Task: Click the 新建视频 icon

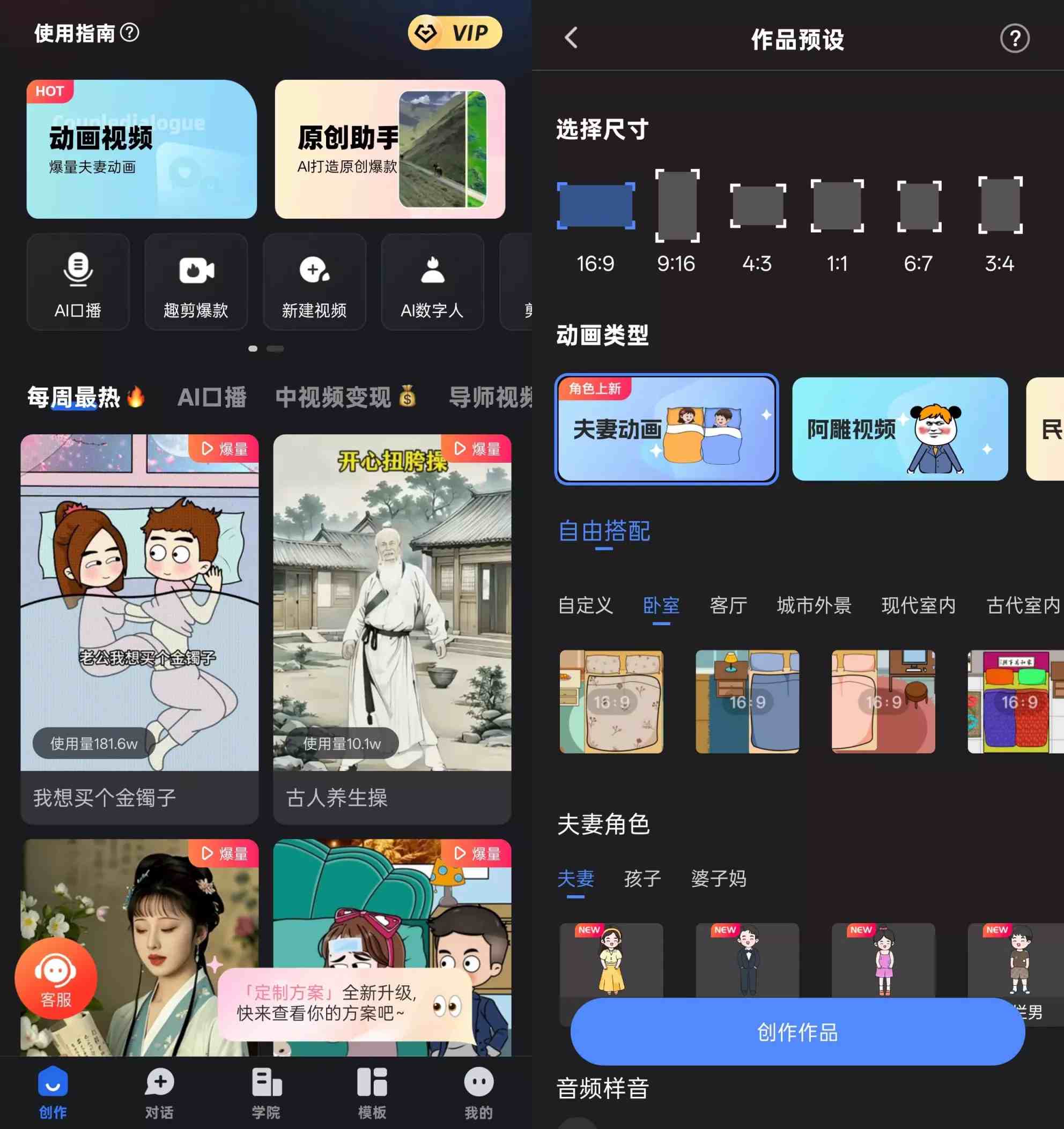Action: [314, 282]
